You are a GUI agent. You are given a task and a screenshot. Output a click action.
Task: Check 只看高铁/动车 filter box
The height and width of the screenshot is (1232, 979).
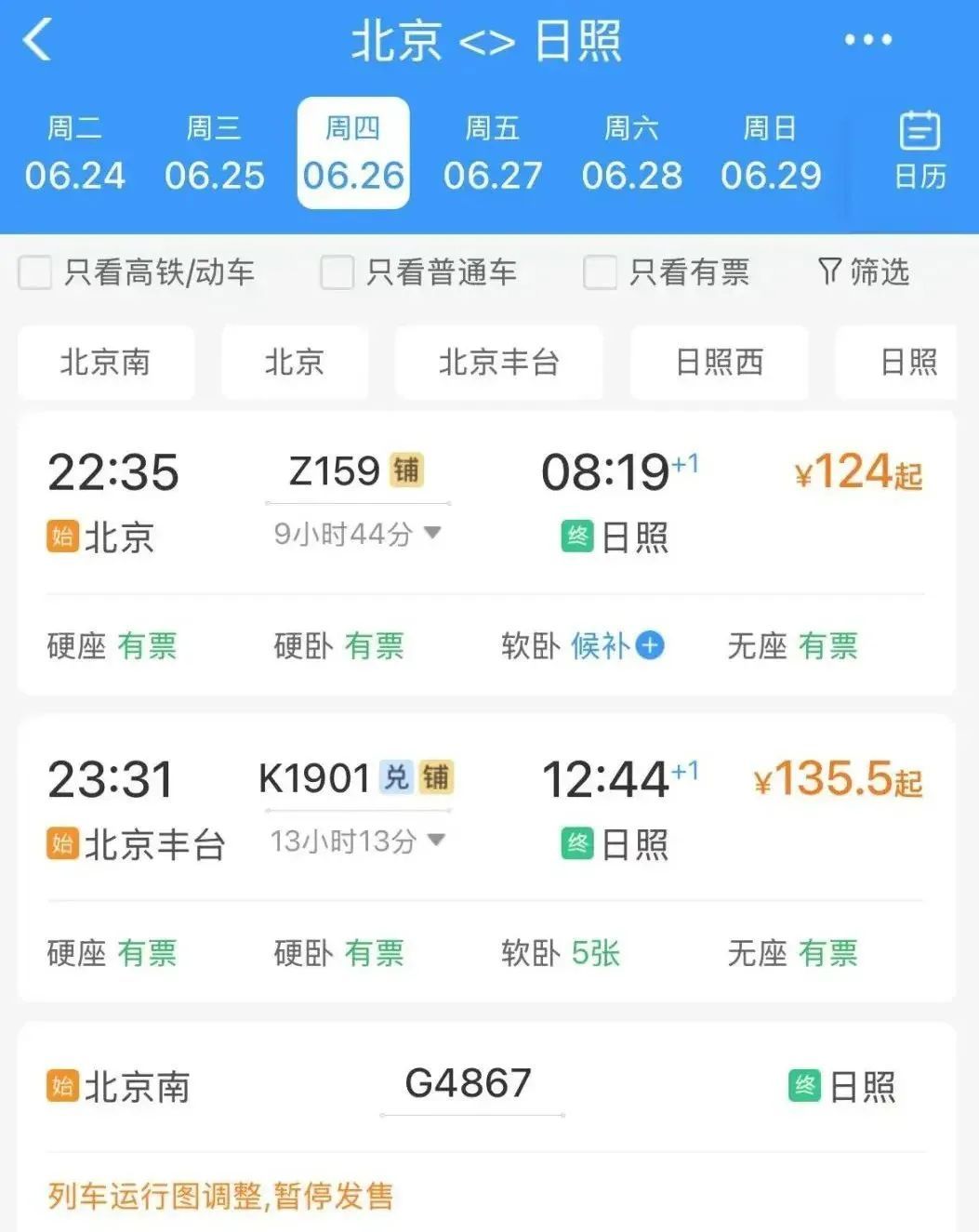pyautogui.click(x=35, y=273)
